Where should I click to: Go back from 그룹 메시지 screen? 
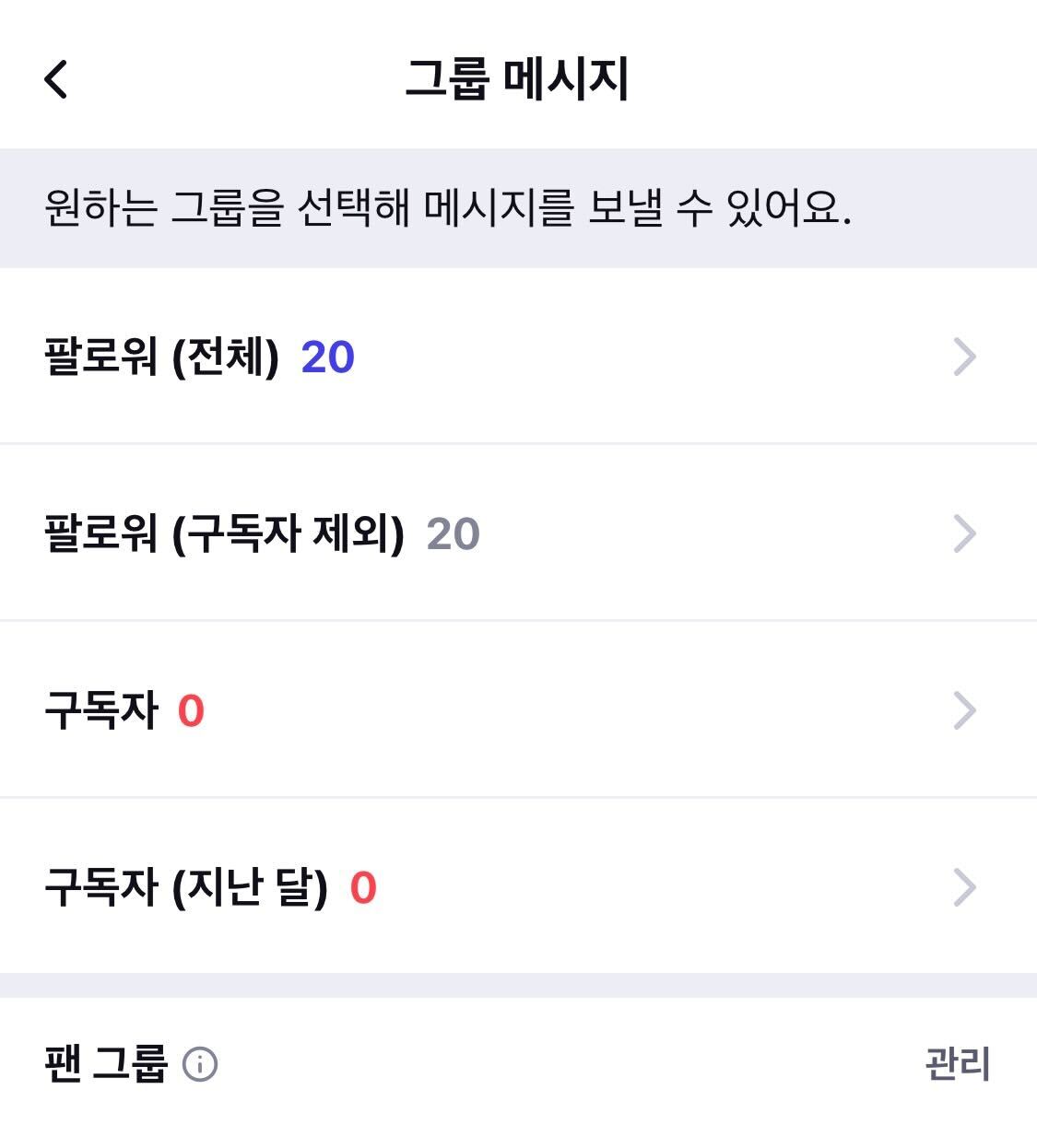56,79
